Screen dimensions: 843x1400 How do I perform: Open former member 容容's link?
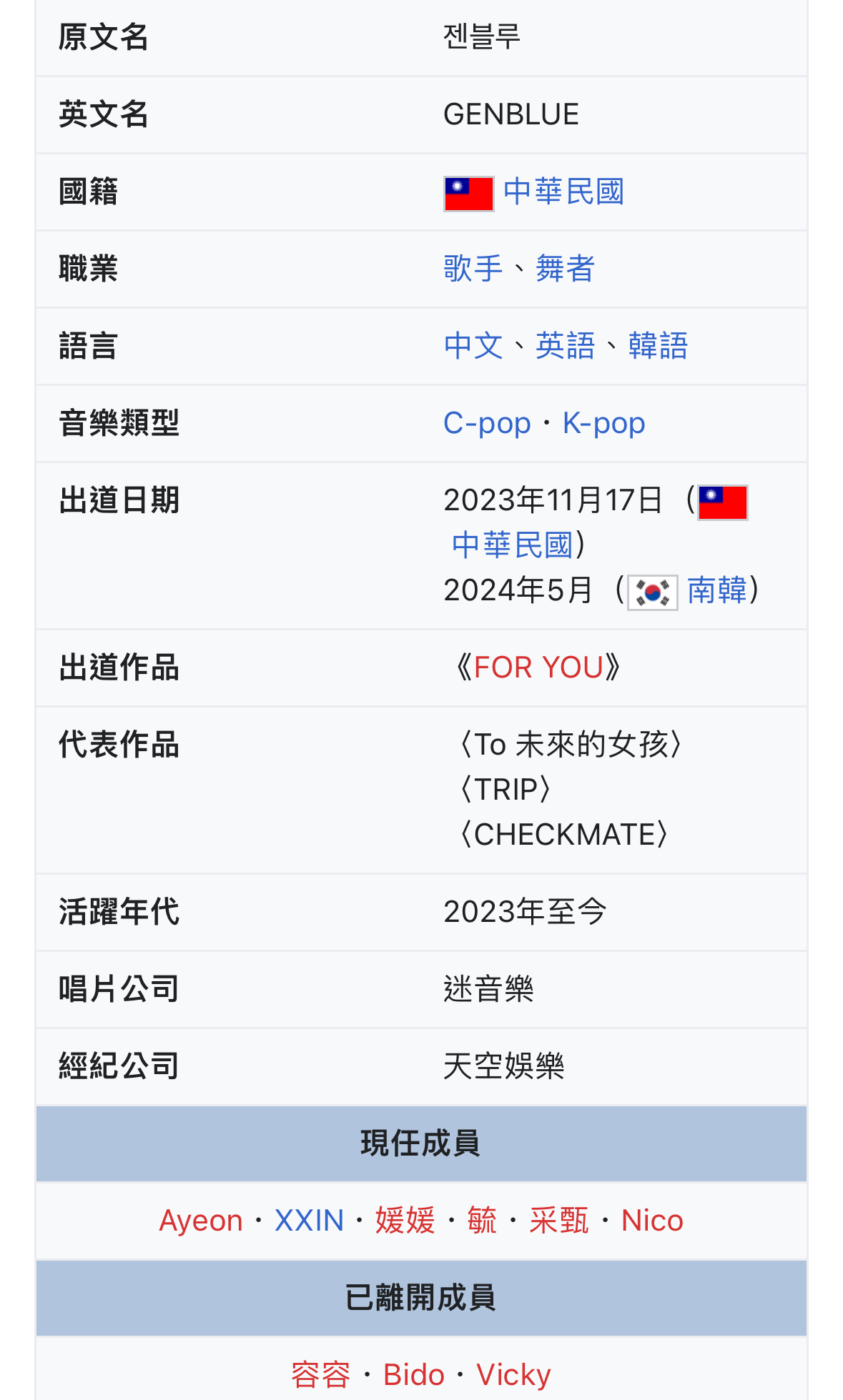tap(321, 1375)
